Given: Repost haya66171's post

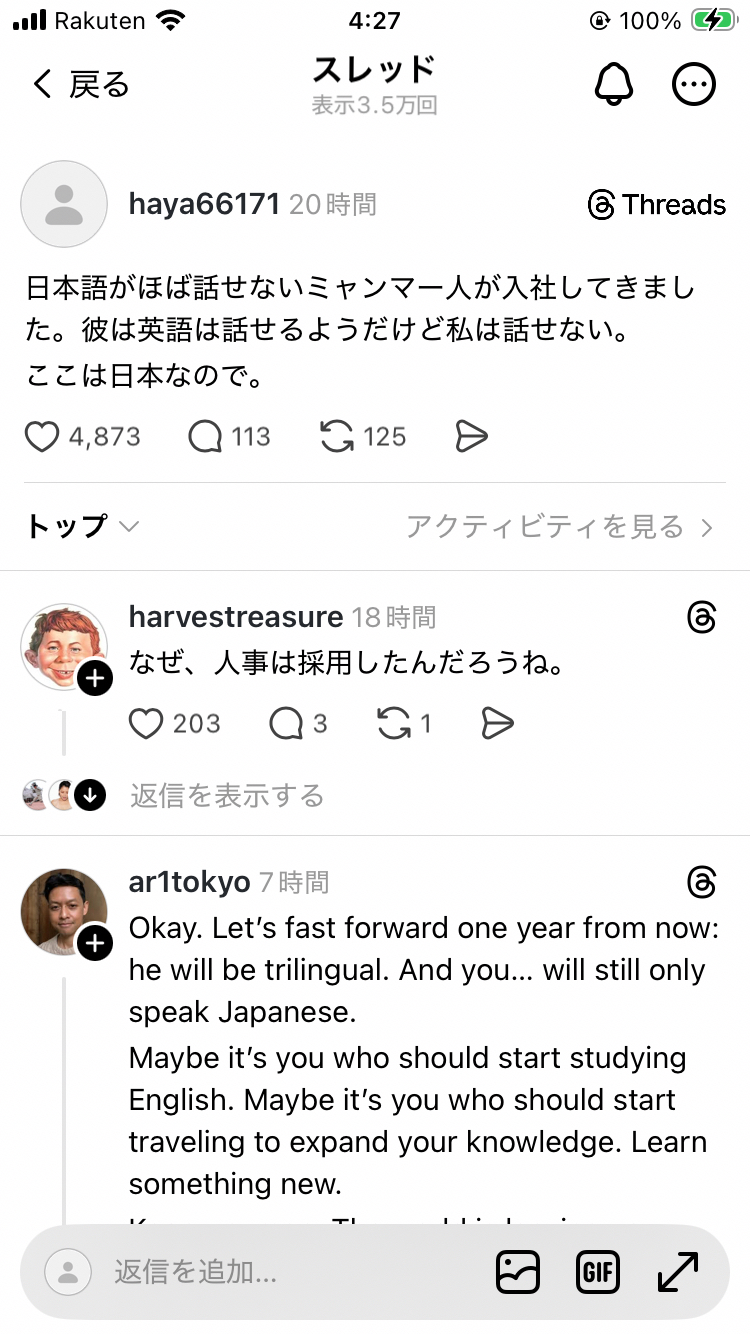Looking at the screenshot, I should coord(338,437).
